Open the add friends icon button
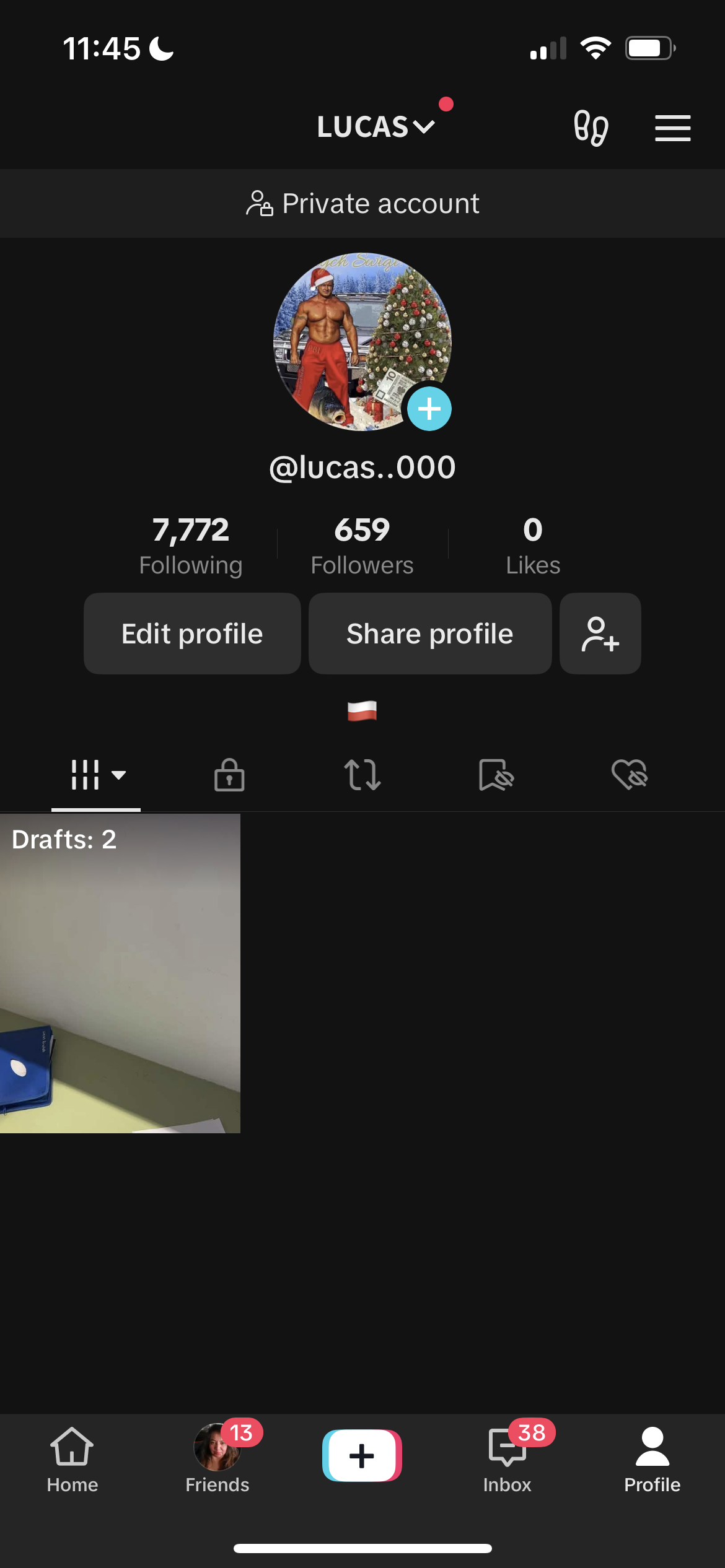This screenshot has height=1568, width=725. (x=600, y=634)
